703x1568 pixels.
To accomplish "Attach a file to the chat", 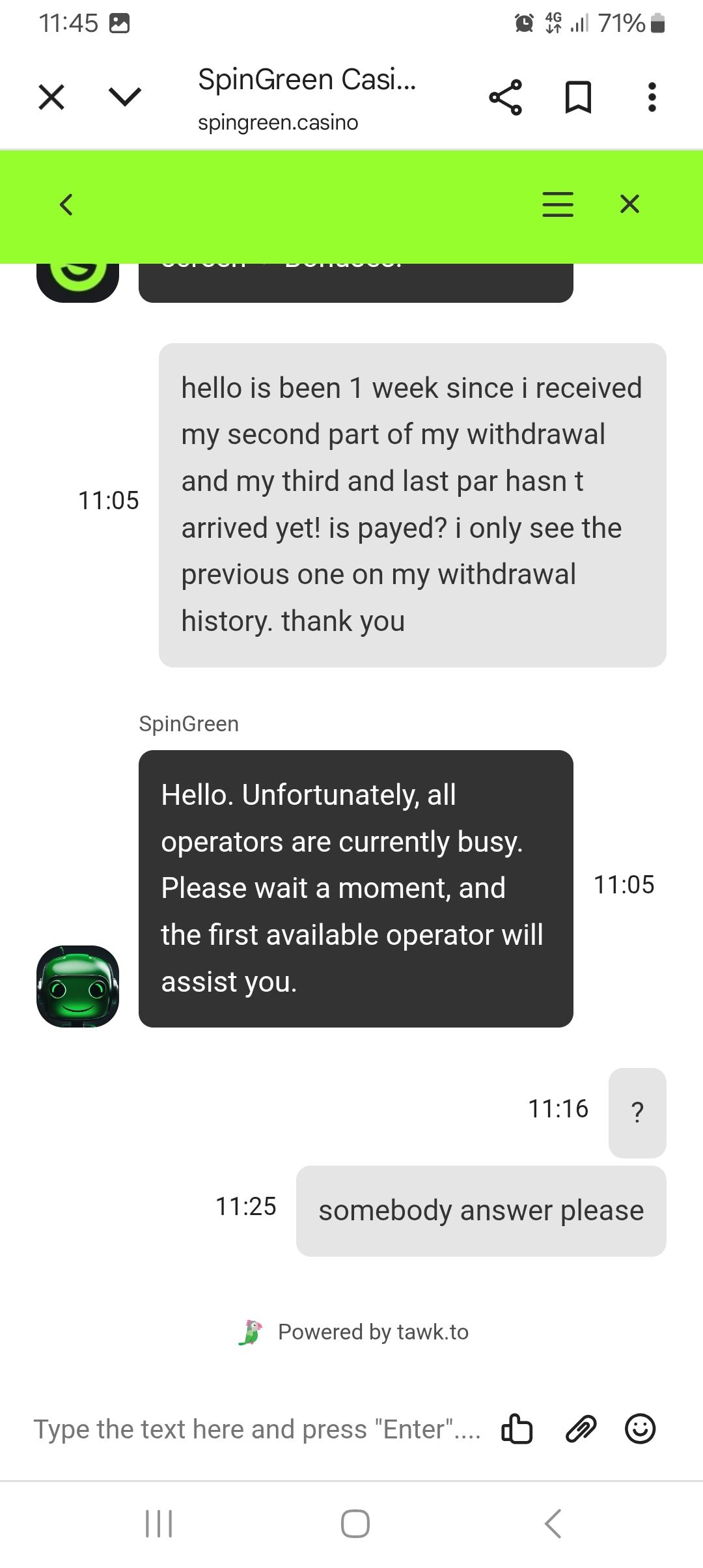I will coord(581,1430).
